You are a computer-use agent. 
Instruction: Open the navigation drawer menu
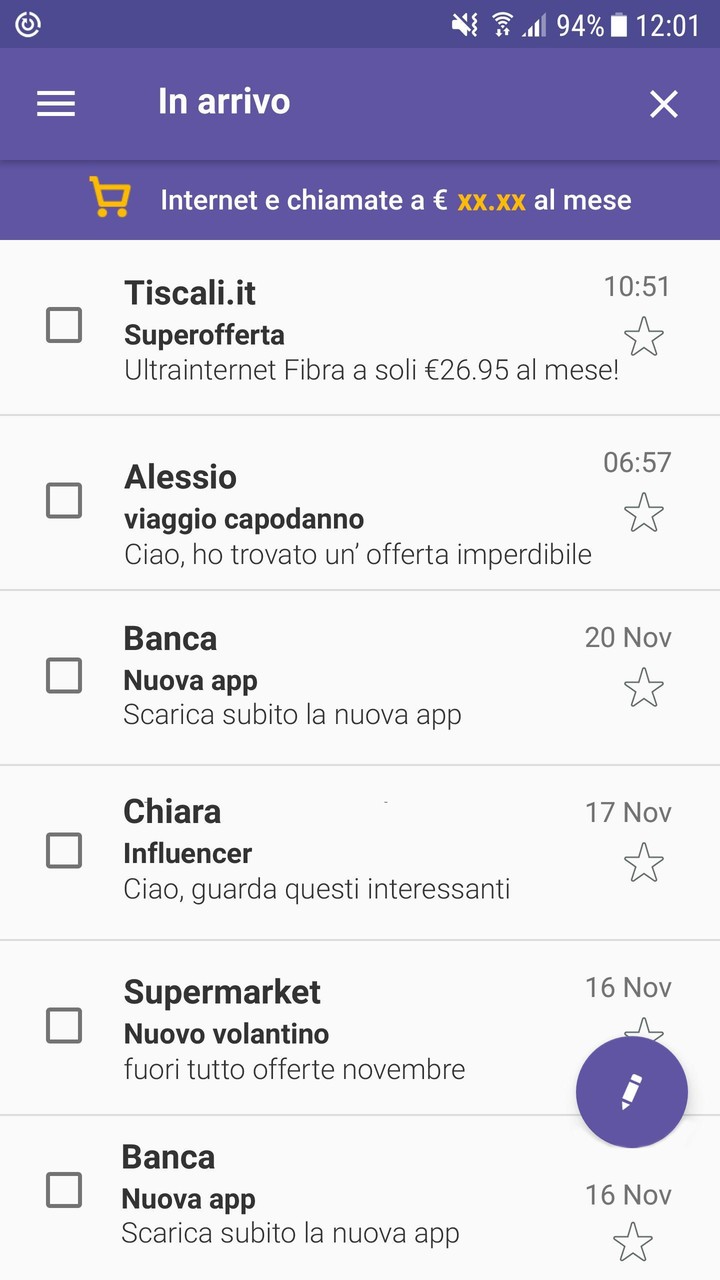pyautogui.click(x=56, y=103)
